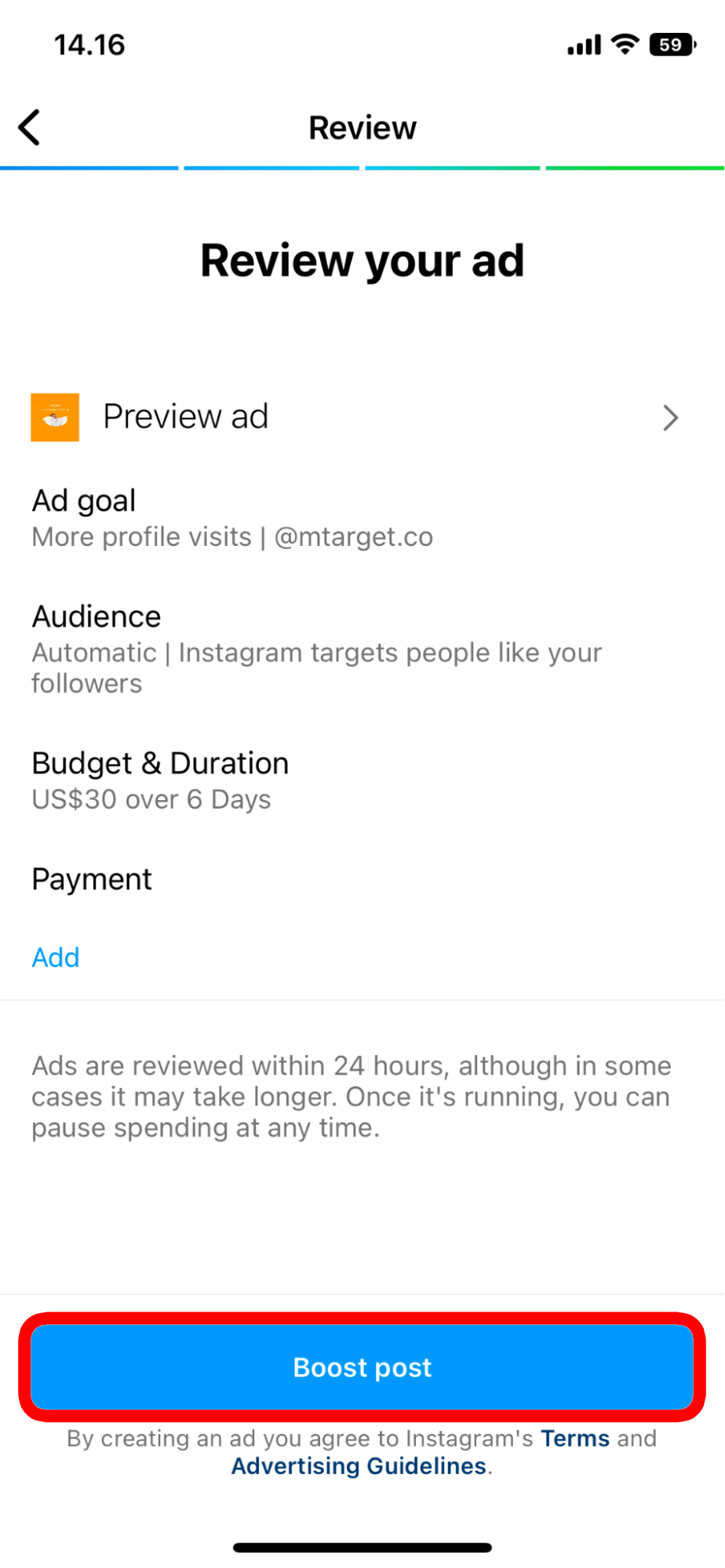Go back using the top-left arrow
The width and height of the screenshot is (725, 1568).
30,128
